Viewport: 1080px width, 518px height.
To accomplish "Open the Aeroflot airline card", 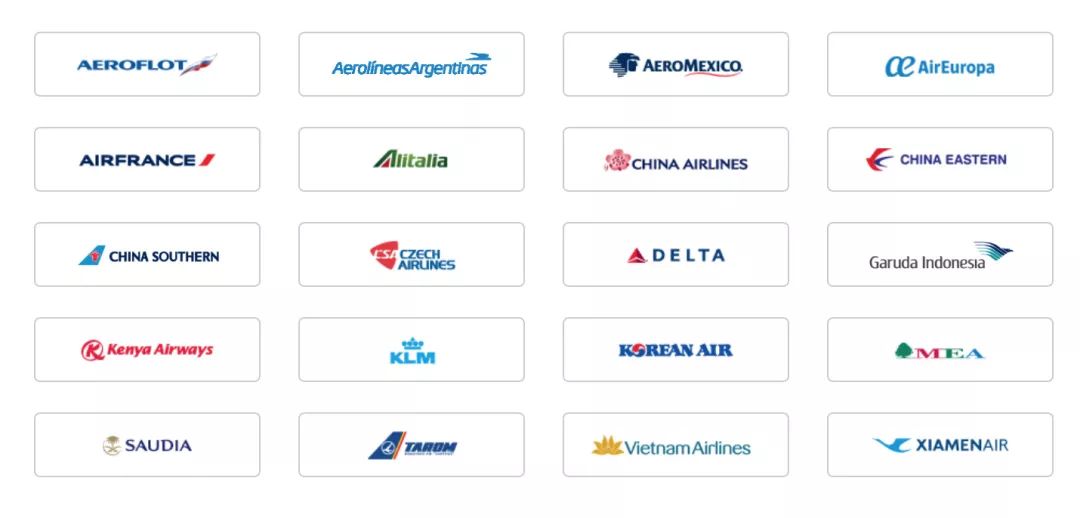I will tap(147, 65).
